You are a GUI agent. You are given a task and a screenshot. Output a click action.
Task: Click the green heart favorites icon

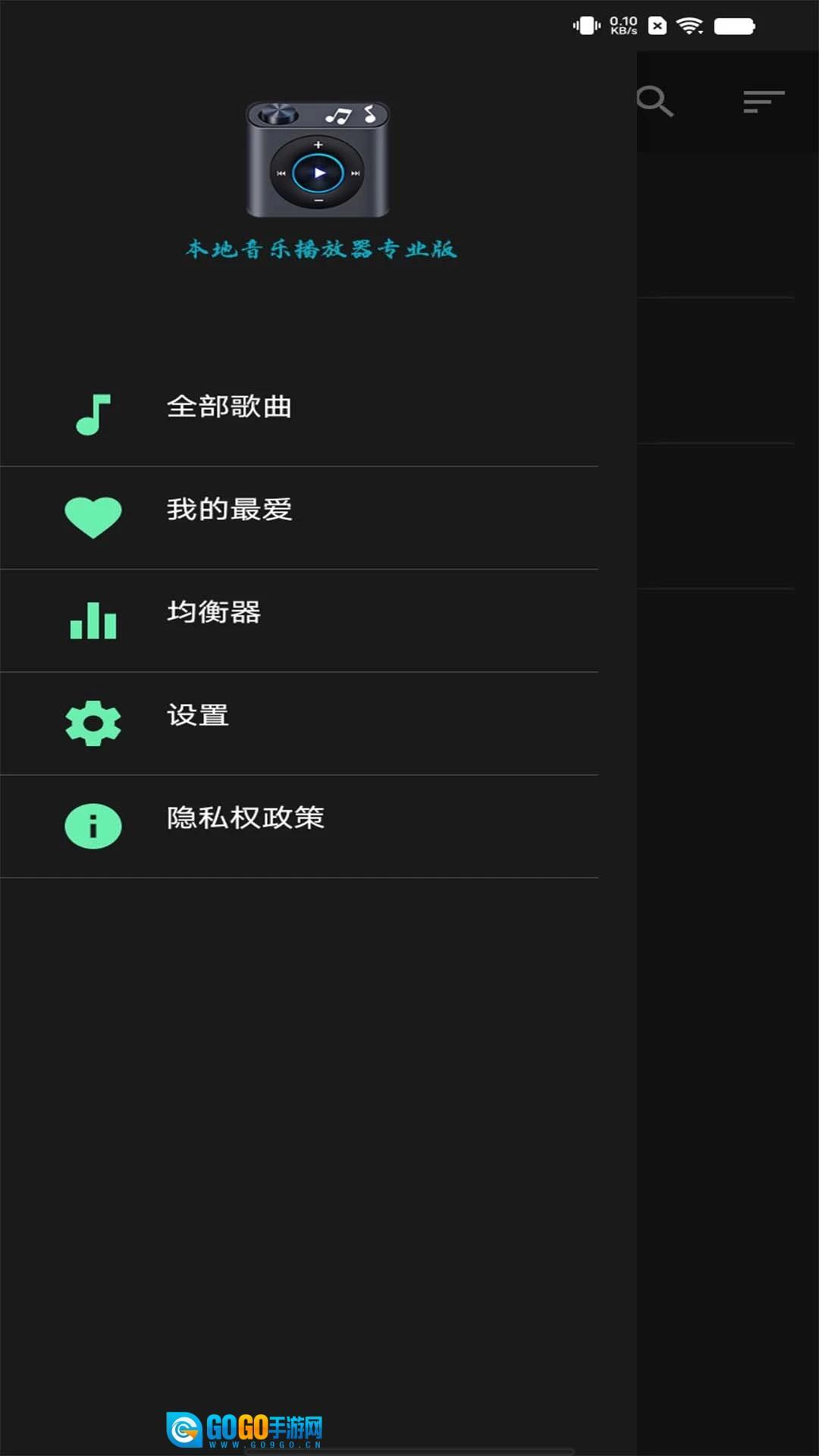93,516
